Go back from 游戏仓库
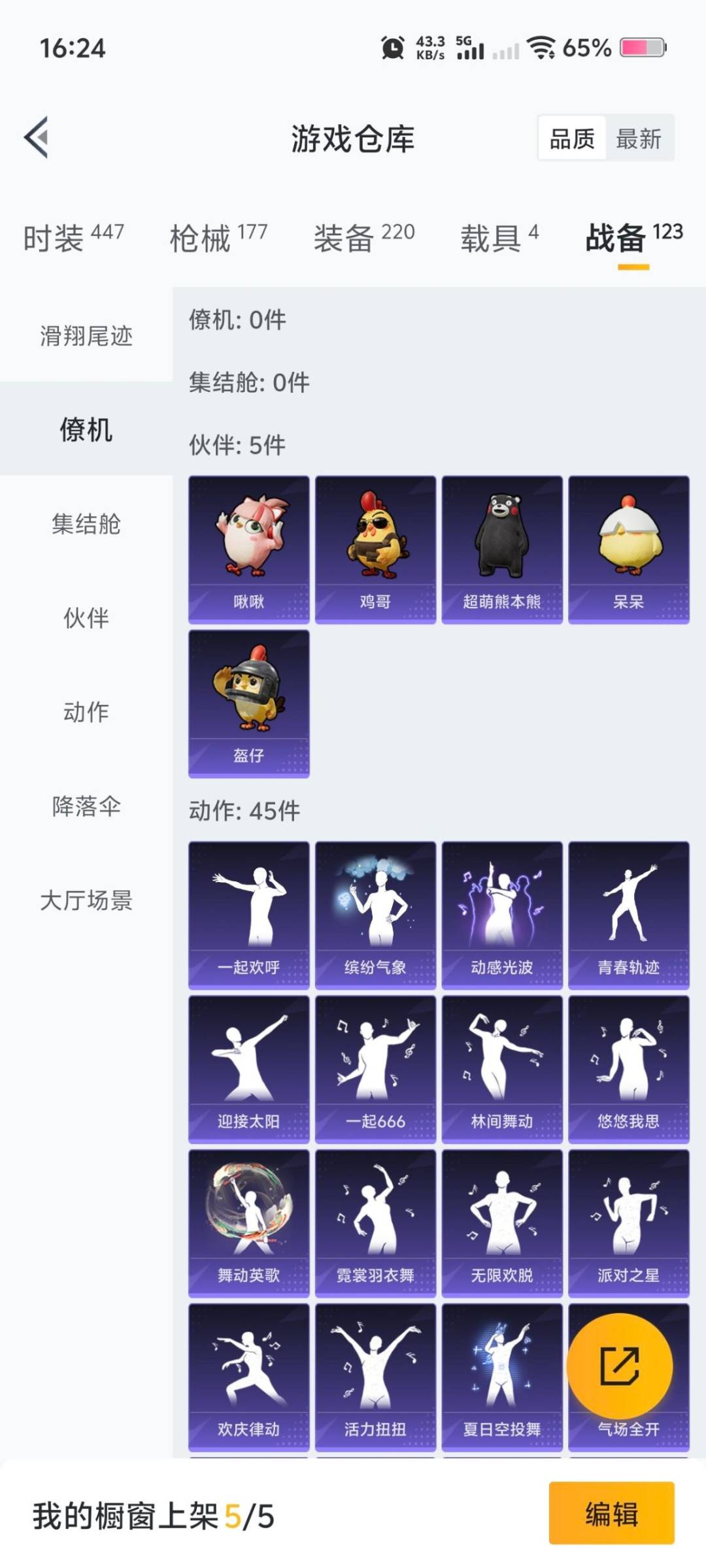The height and width of the screenshot is (1568, 706). tap(37, 137)
